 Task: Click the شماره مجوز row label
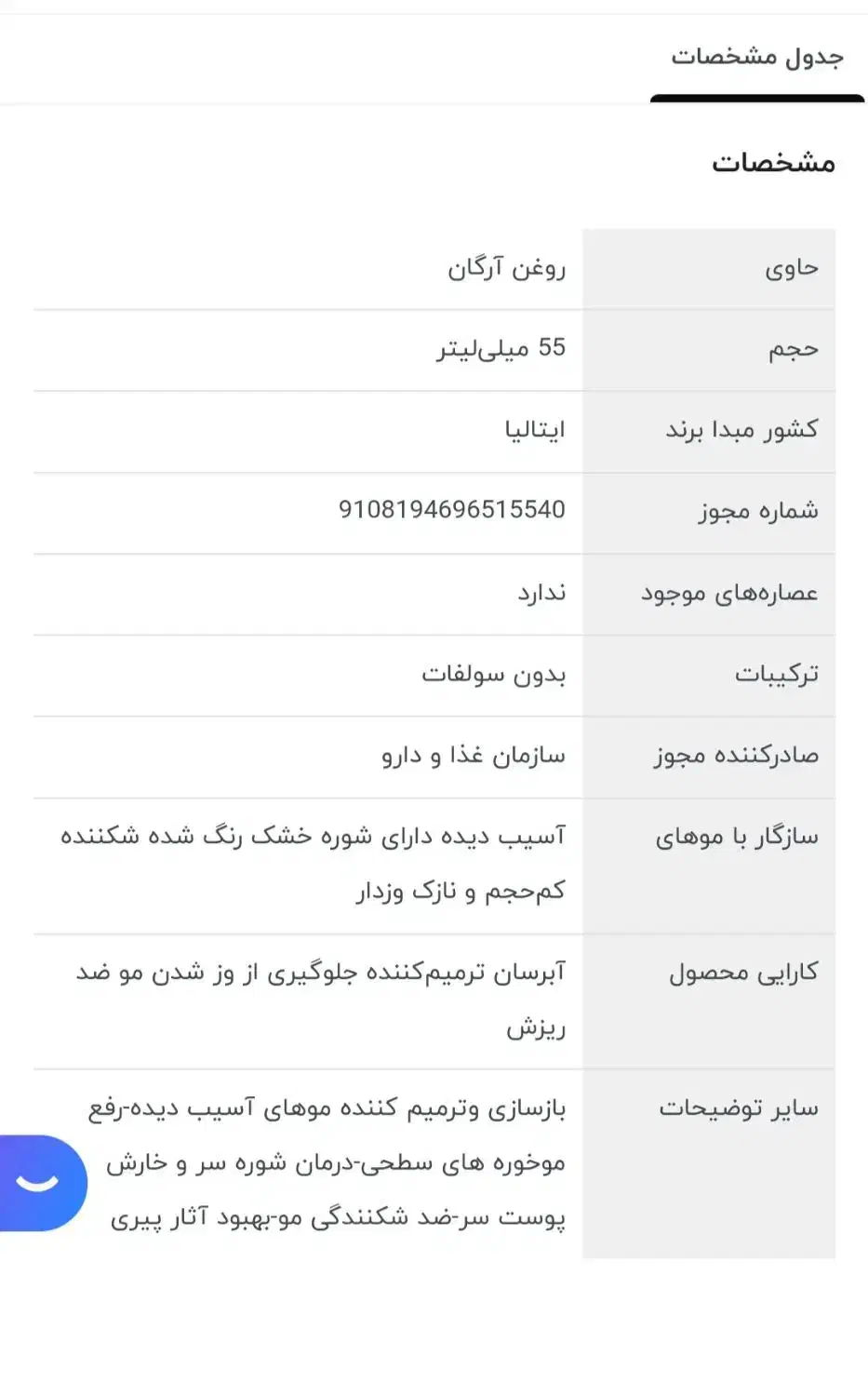click(745, 510)
